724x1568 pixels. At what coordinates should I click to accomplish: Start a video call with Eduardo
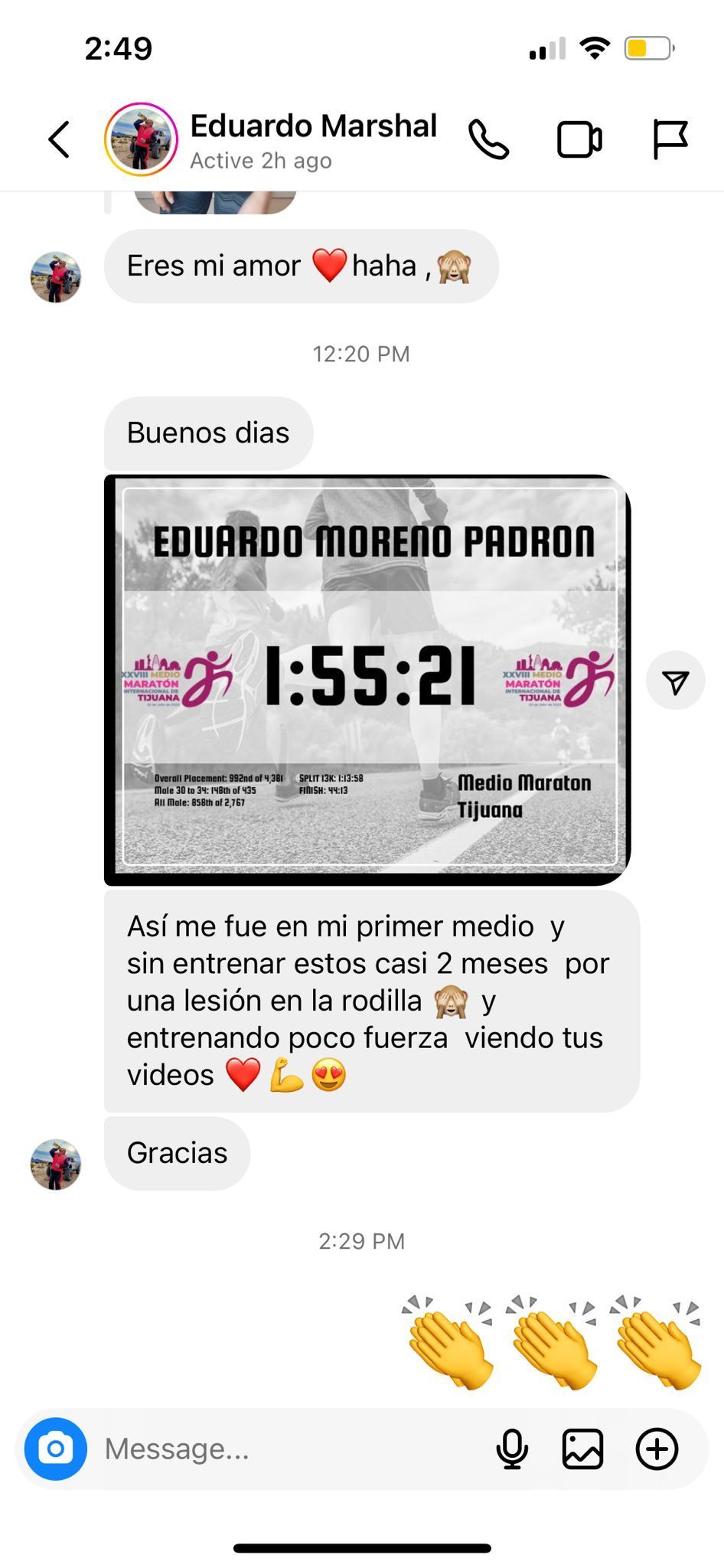579,139
